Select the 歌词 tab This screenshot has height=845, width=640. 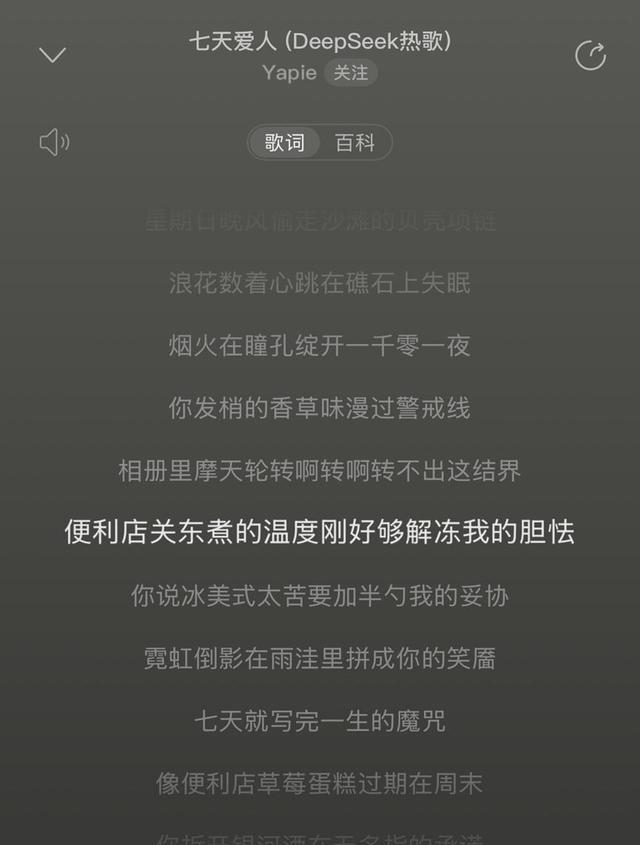click(x=285, y=142)
